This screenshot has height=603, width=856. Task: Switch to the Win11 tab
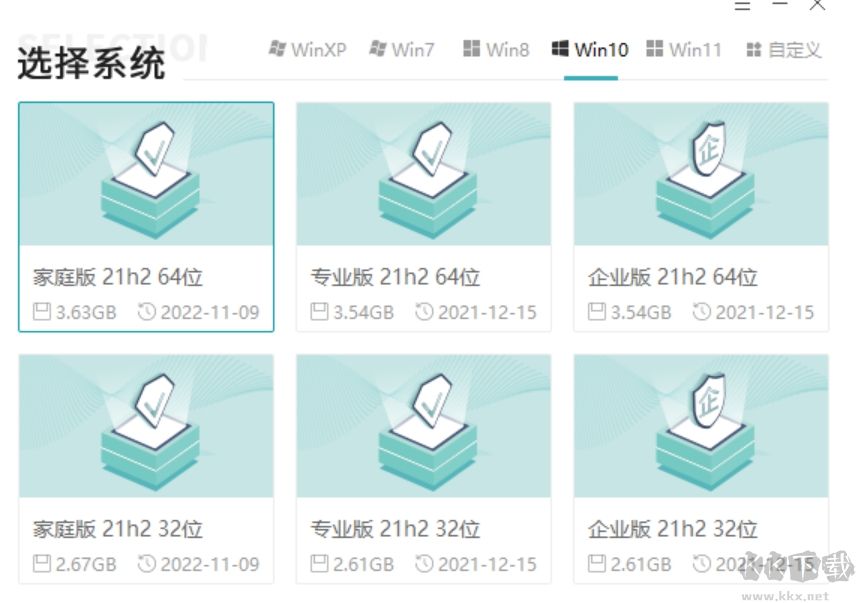[683, 49]
